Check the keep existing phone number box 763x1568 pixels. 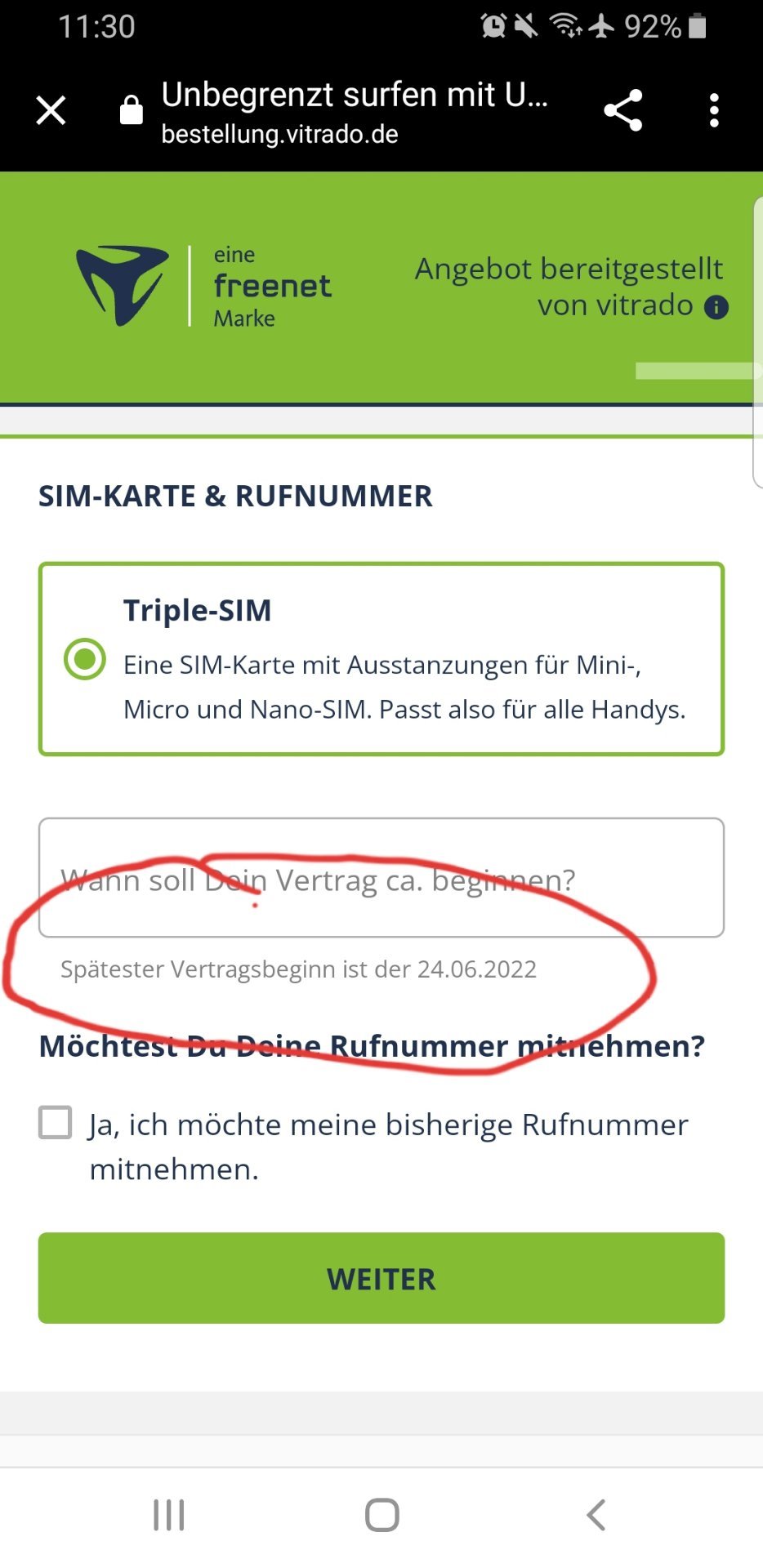click(56, 1123)
